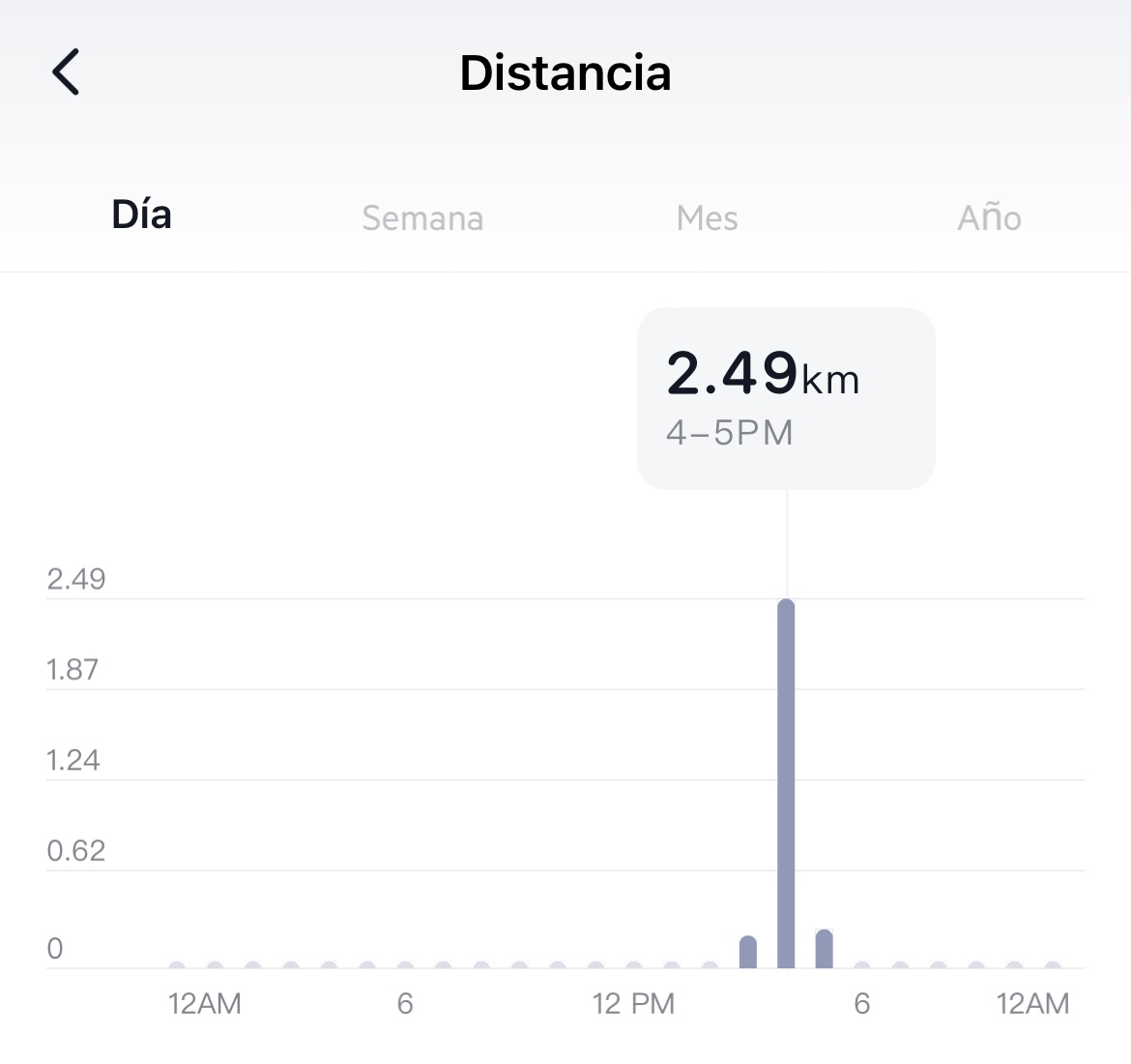
Task: Switch to the Semana tab
Action: [422, 218]
